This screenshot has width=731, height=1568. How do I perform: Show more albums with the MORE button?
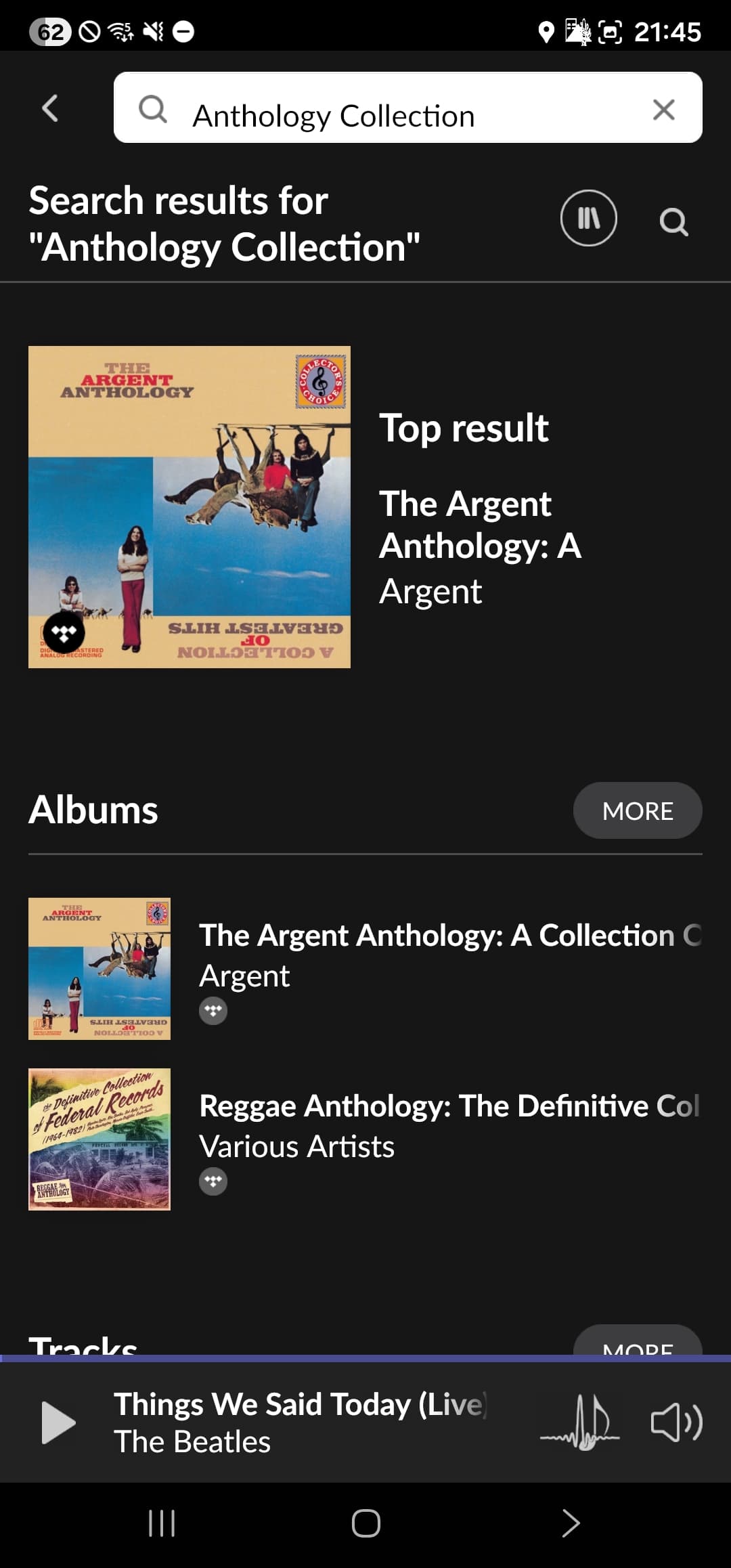637,810
